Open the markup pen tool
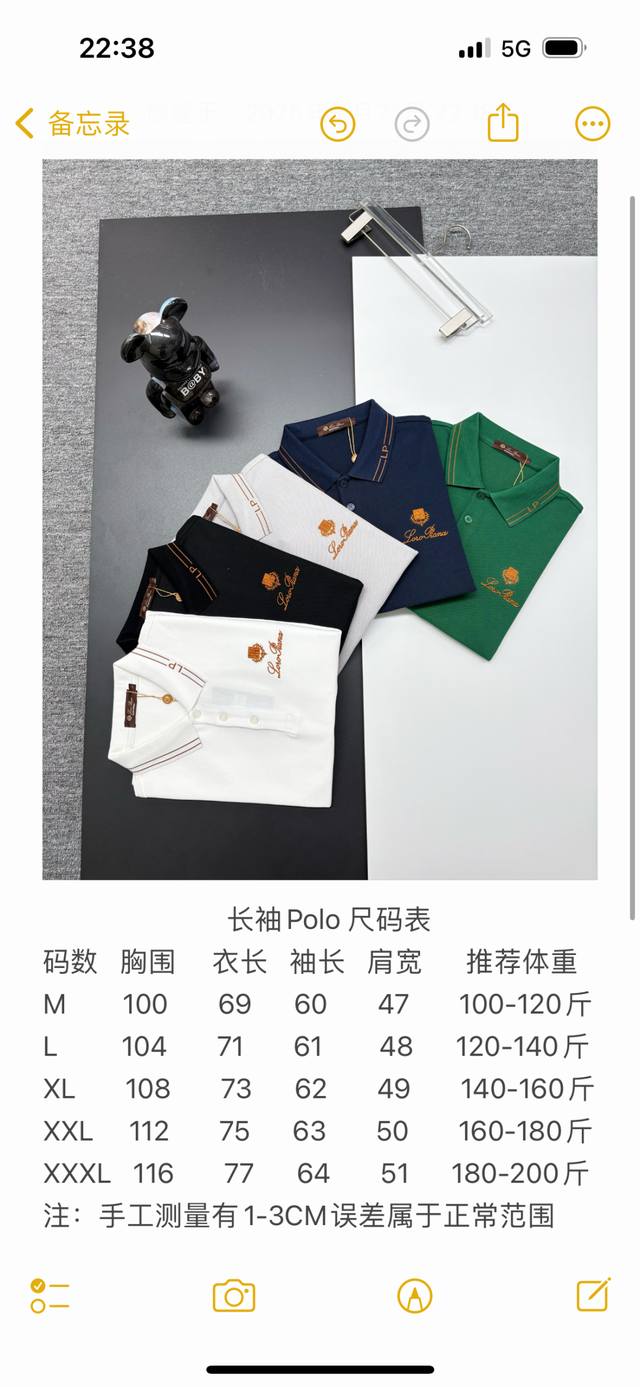 point(414,1296)
